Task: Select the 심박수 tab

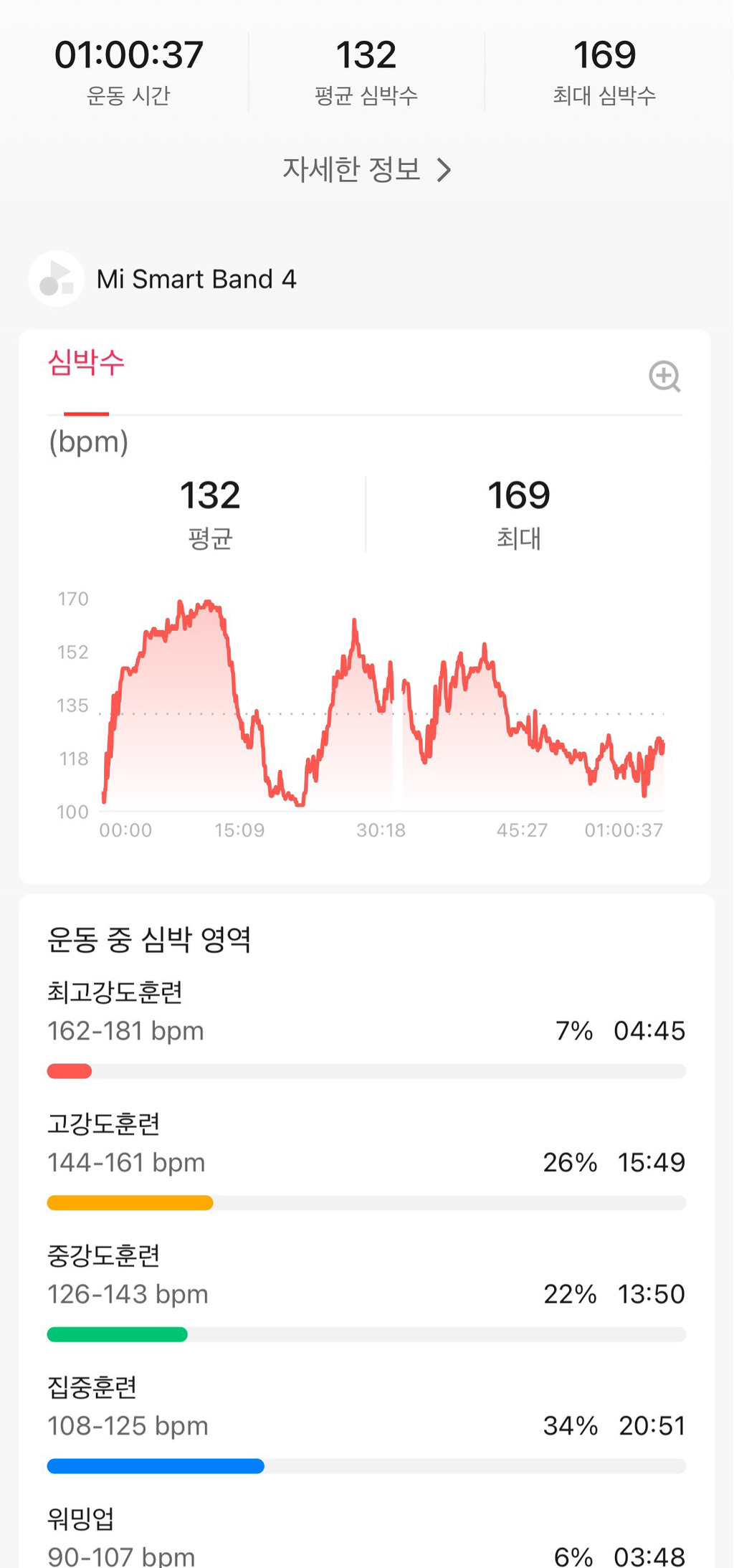Action: coord(86,363)
